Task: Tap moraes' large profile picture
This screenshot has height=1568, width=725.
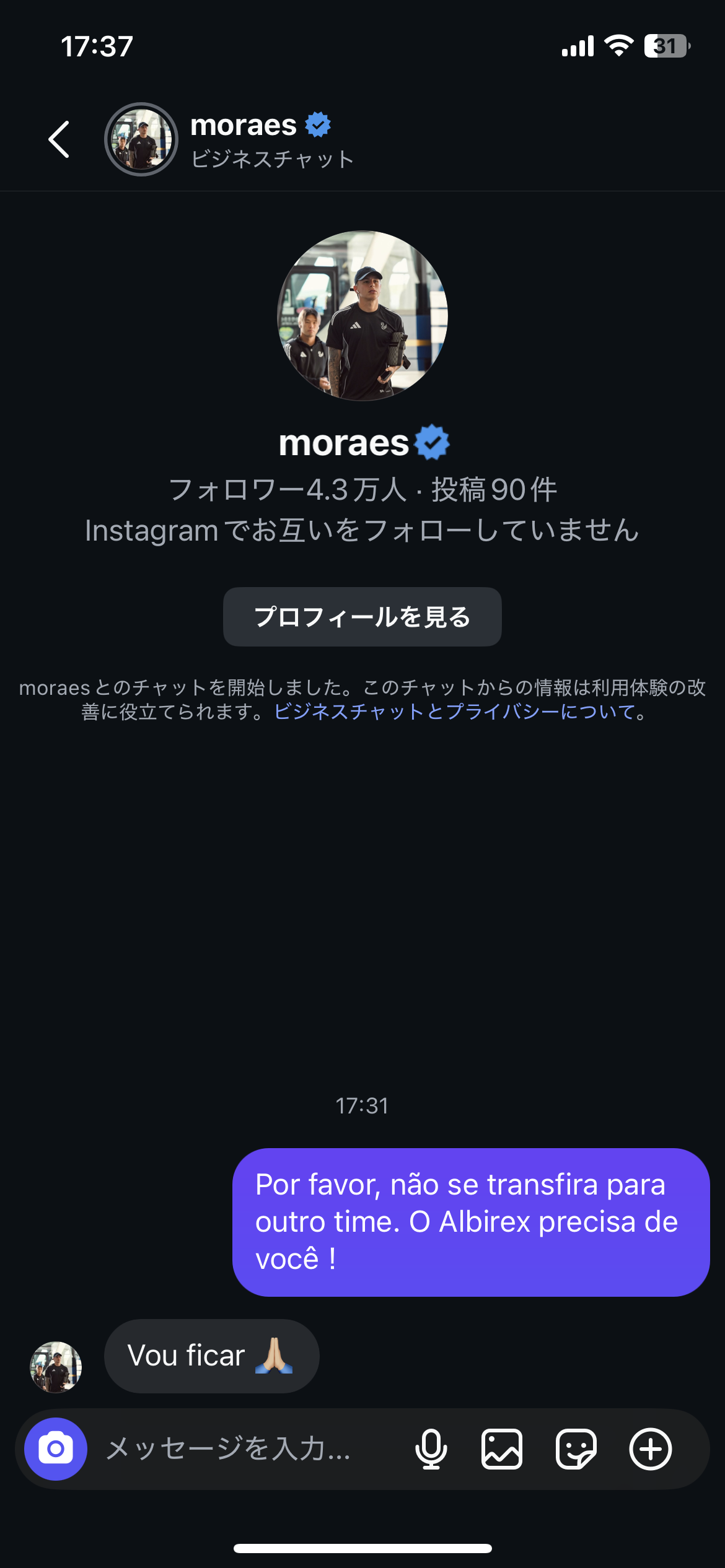Action: pyautogui.click(x=362, y=316)
